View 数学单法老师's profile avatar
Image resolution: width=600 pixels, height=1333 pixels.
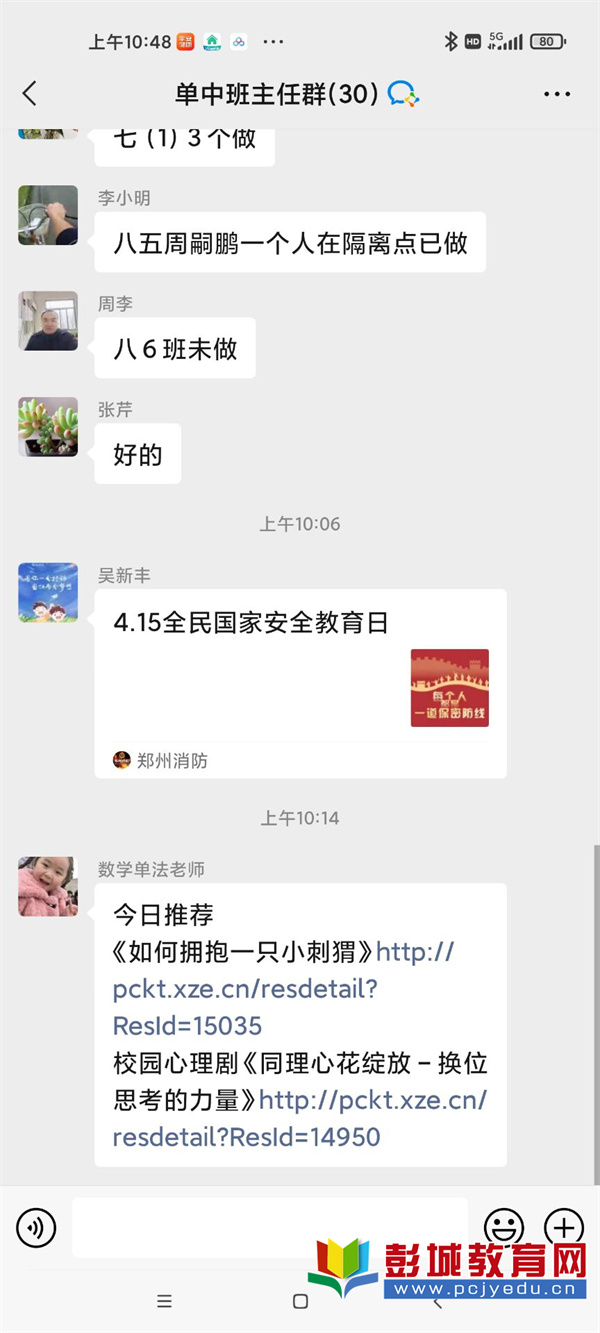[48, 886]
